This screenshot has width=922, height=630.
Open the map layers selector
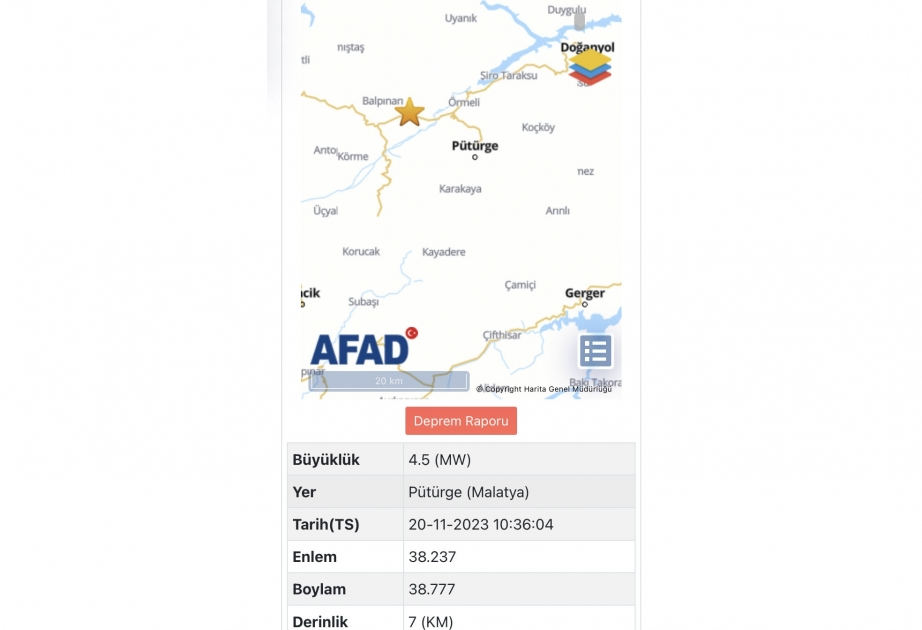pyautogui.click(x=590, y=67)
